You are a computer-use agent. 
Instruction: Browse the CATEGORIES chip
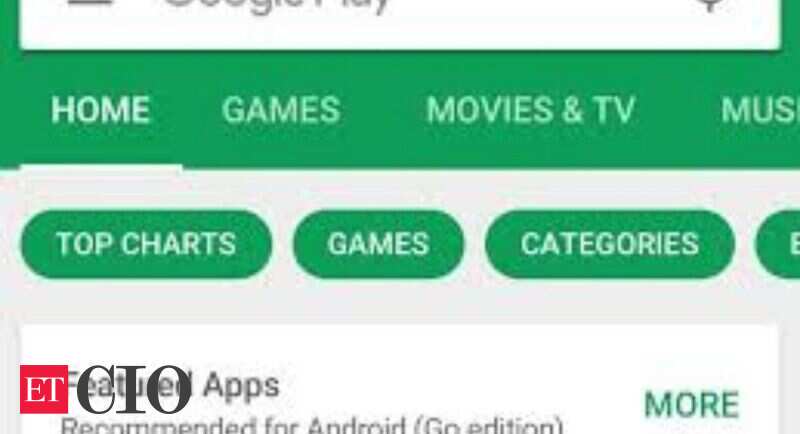609,244
